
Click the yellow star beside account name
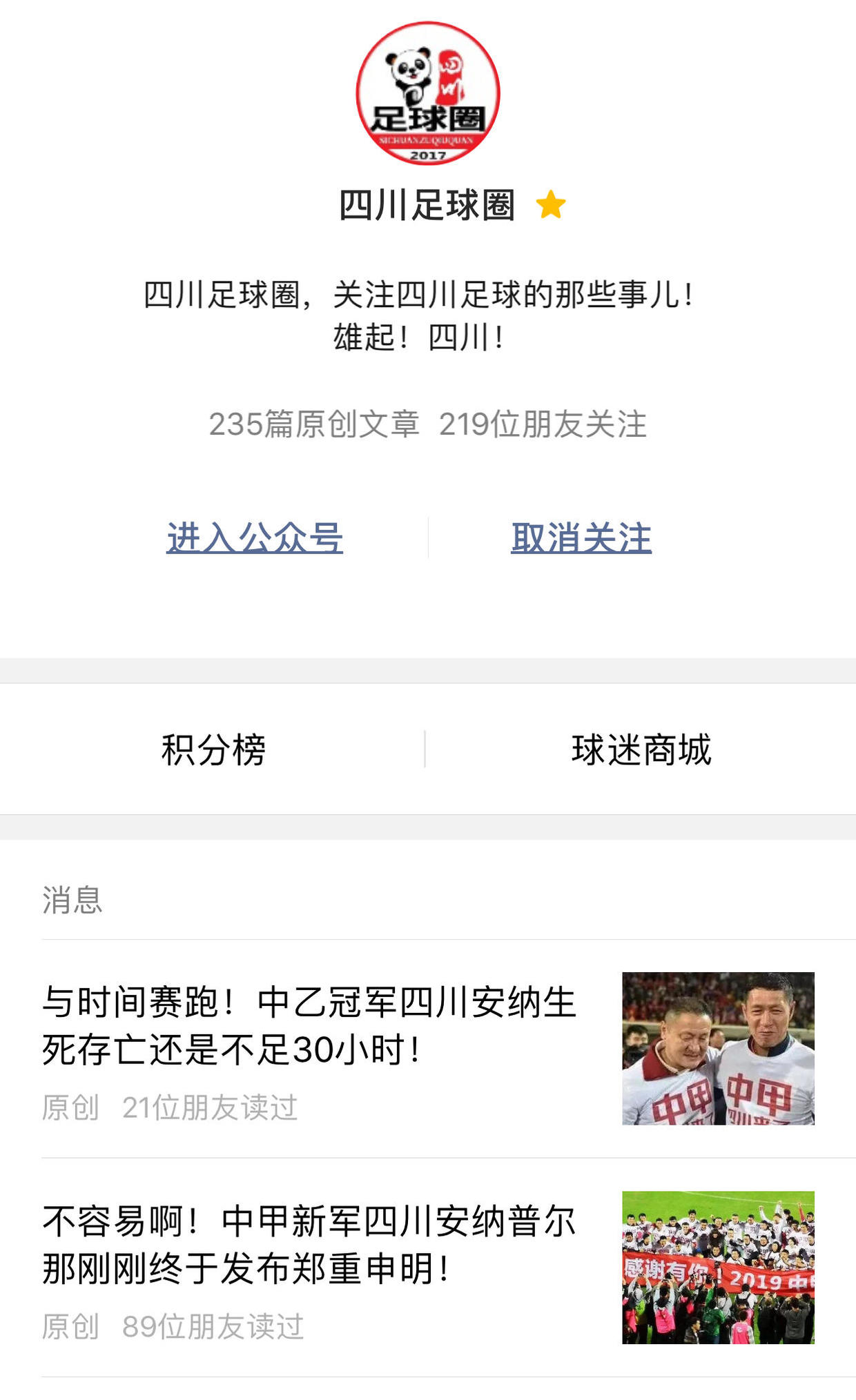point(554,204)
